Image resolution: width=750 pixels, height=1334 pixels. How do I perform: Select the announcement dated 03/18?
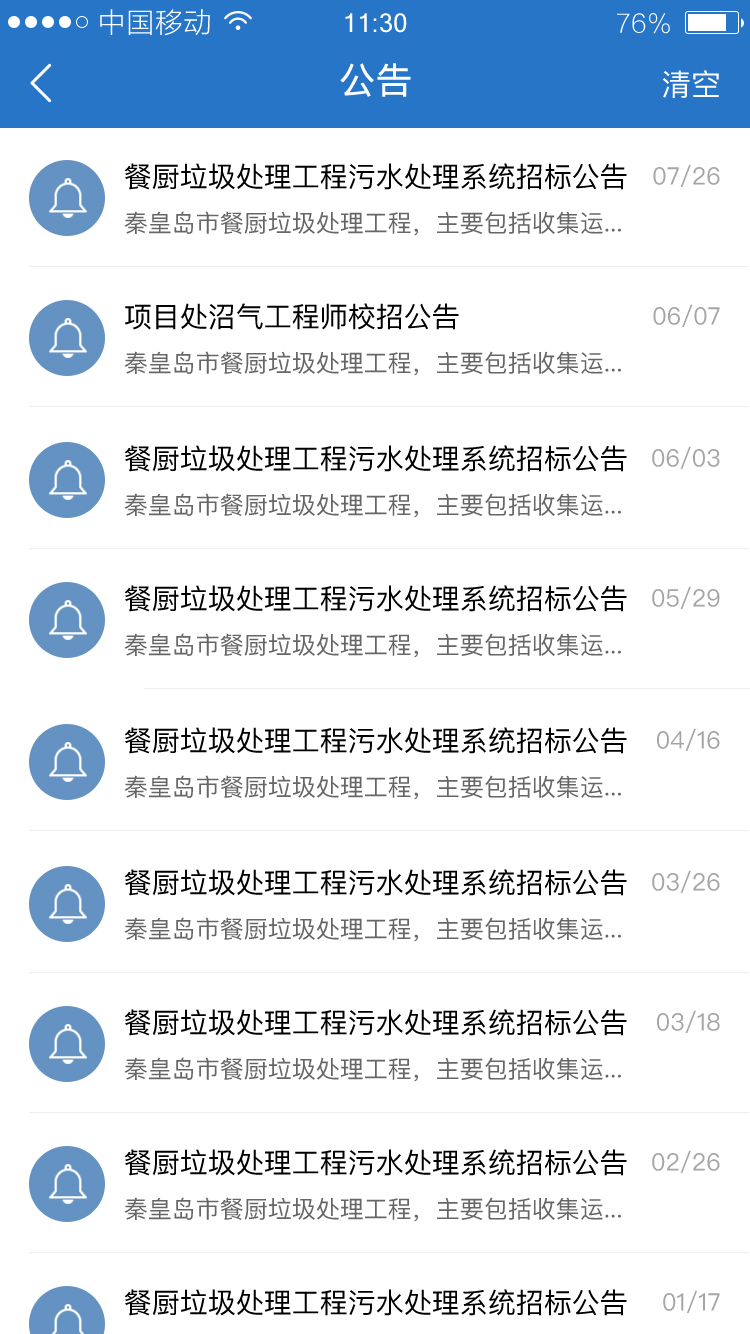click(x=375, y=1044)
